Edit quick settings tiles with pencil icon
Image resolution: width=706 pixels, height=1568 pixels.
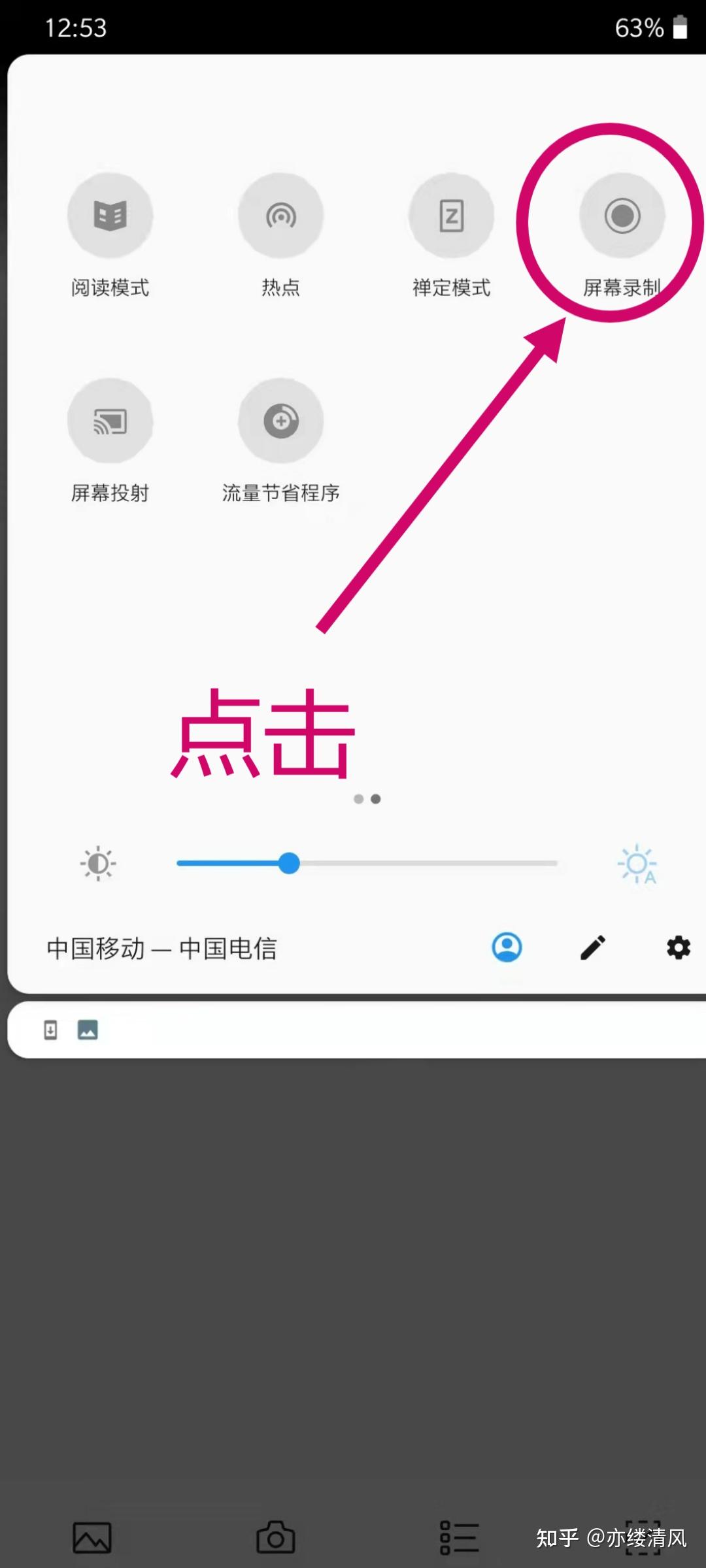coord(593,947)
